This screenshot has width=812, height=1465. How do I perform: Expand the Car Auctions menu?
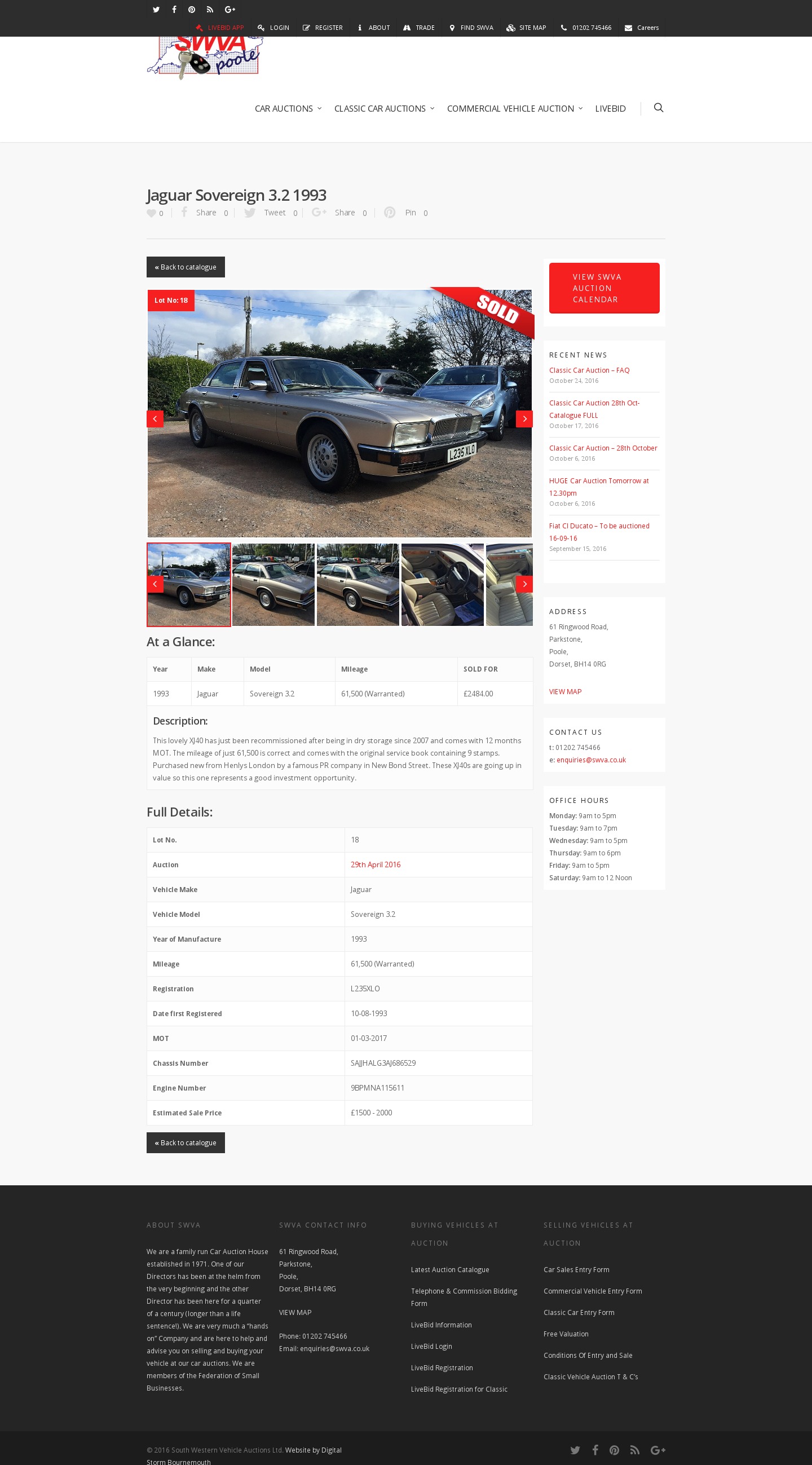pyautogui.click(x=288, y=109)
